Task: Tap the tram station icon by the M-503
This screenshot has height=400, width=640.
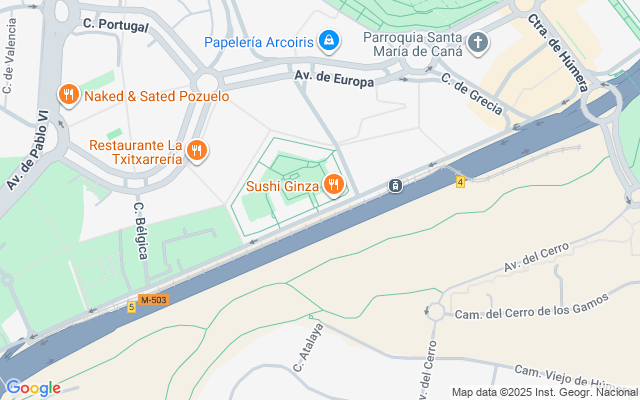Action: (395, 186)
